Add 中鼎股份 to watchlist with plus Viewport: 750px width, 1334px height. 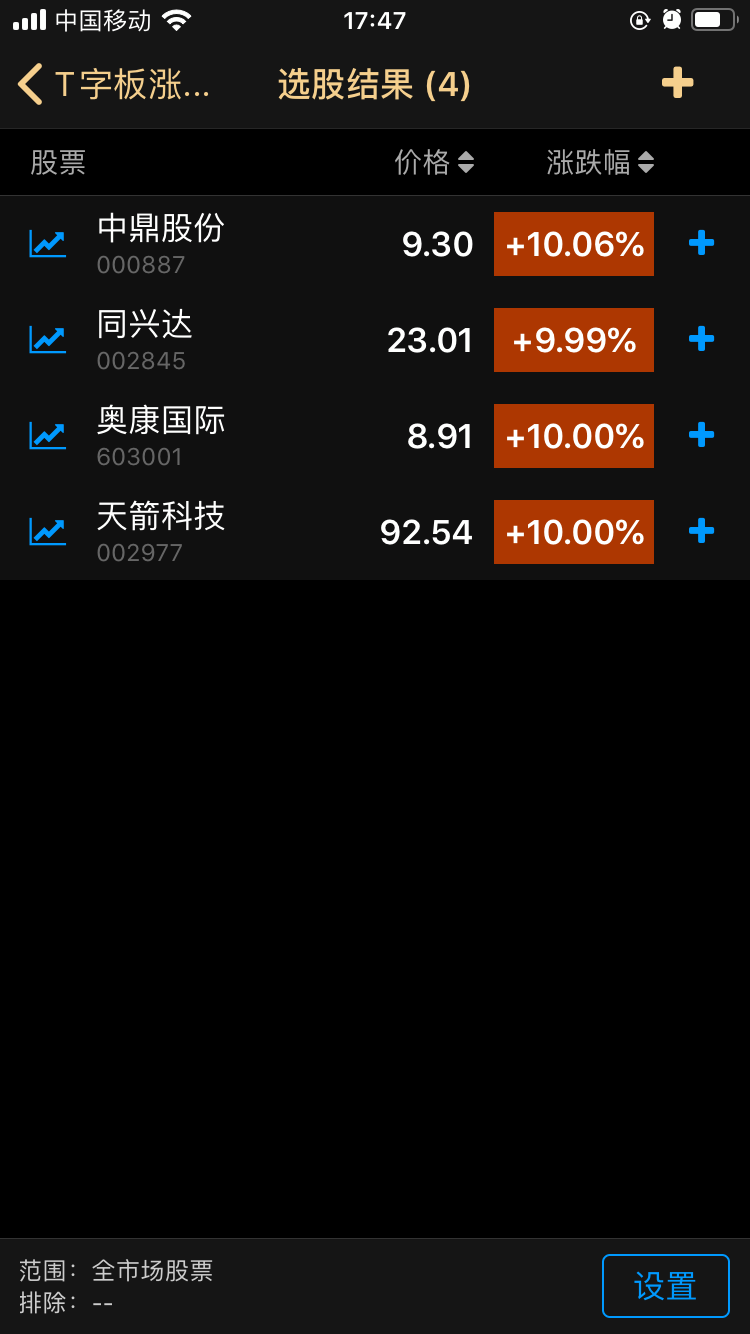701,243
